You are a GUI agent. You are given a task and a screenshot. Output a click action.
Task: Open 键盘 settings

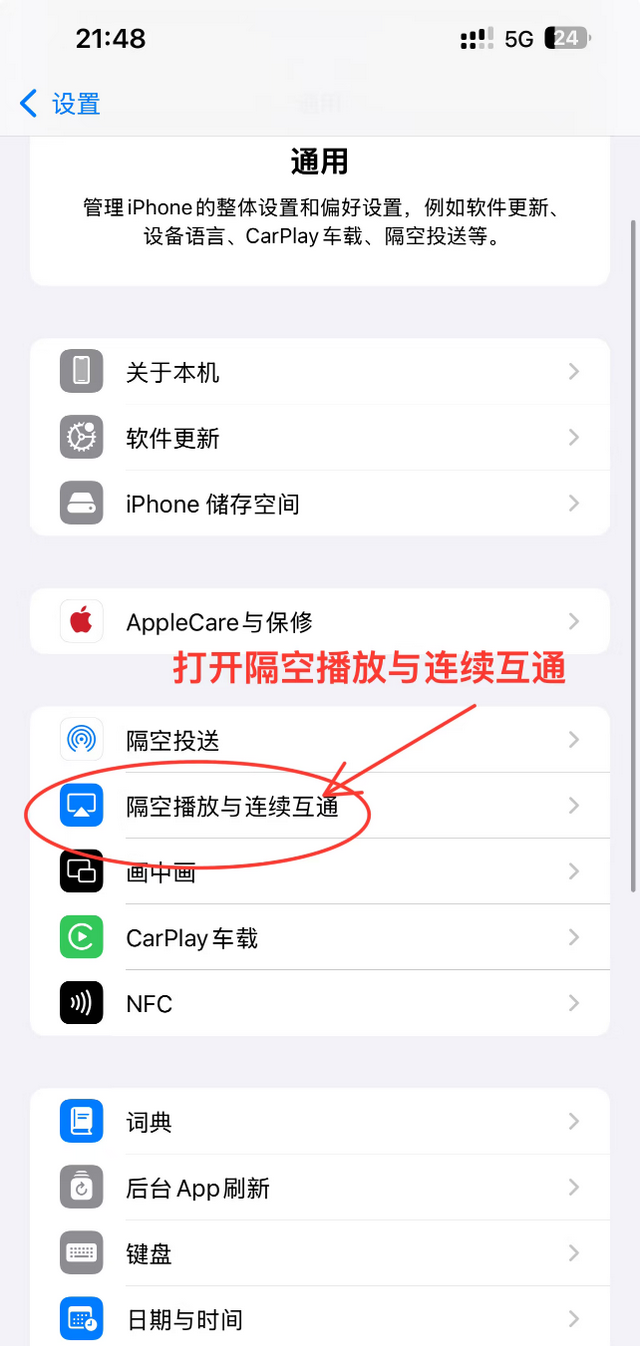pos(320,1254)
